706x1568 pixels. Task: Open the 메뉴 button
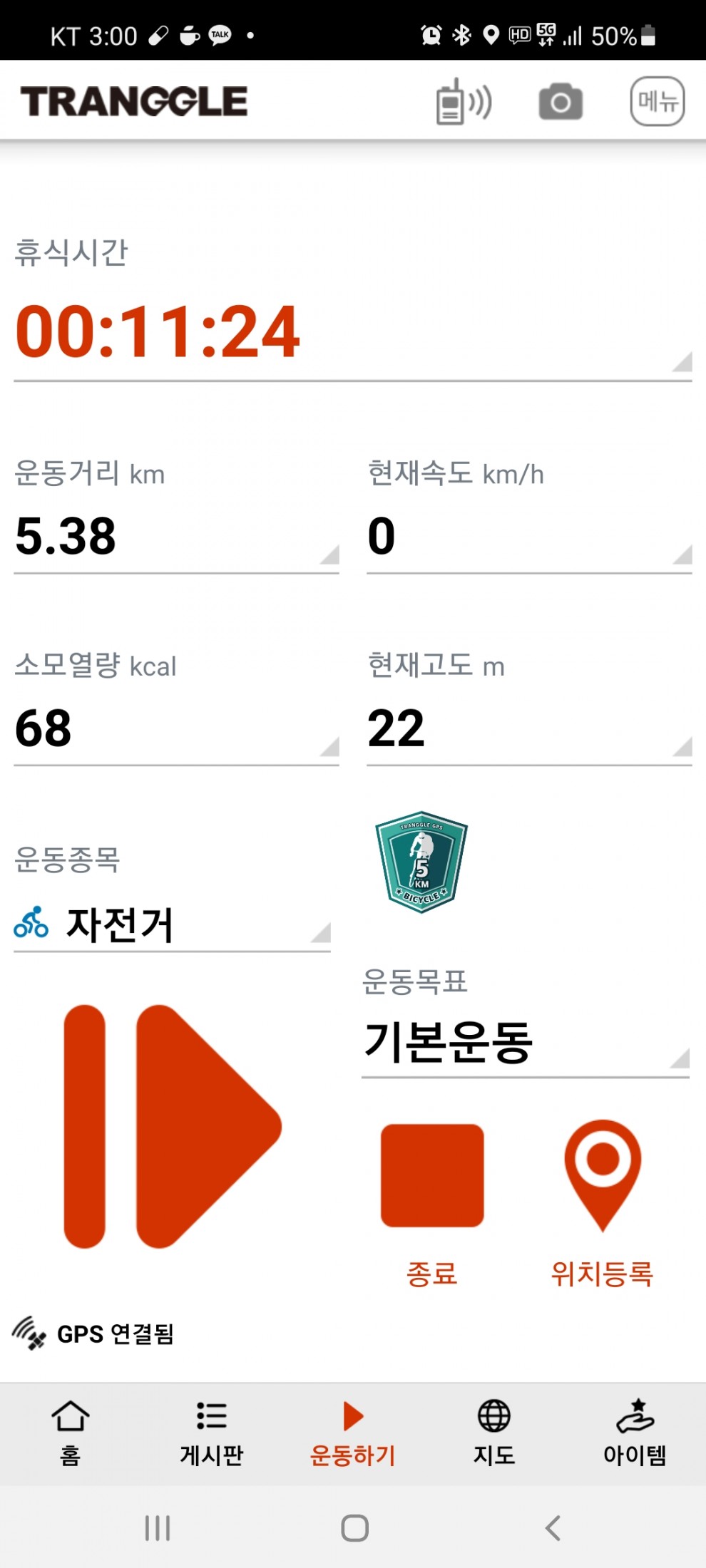[658, 101]
